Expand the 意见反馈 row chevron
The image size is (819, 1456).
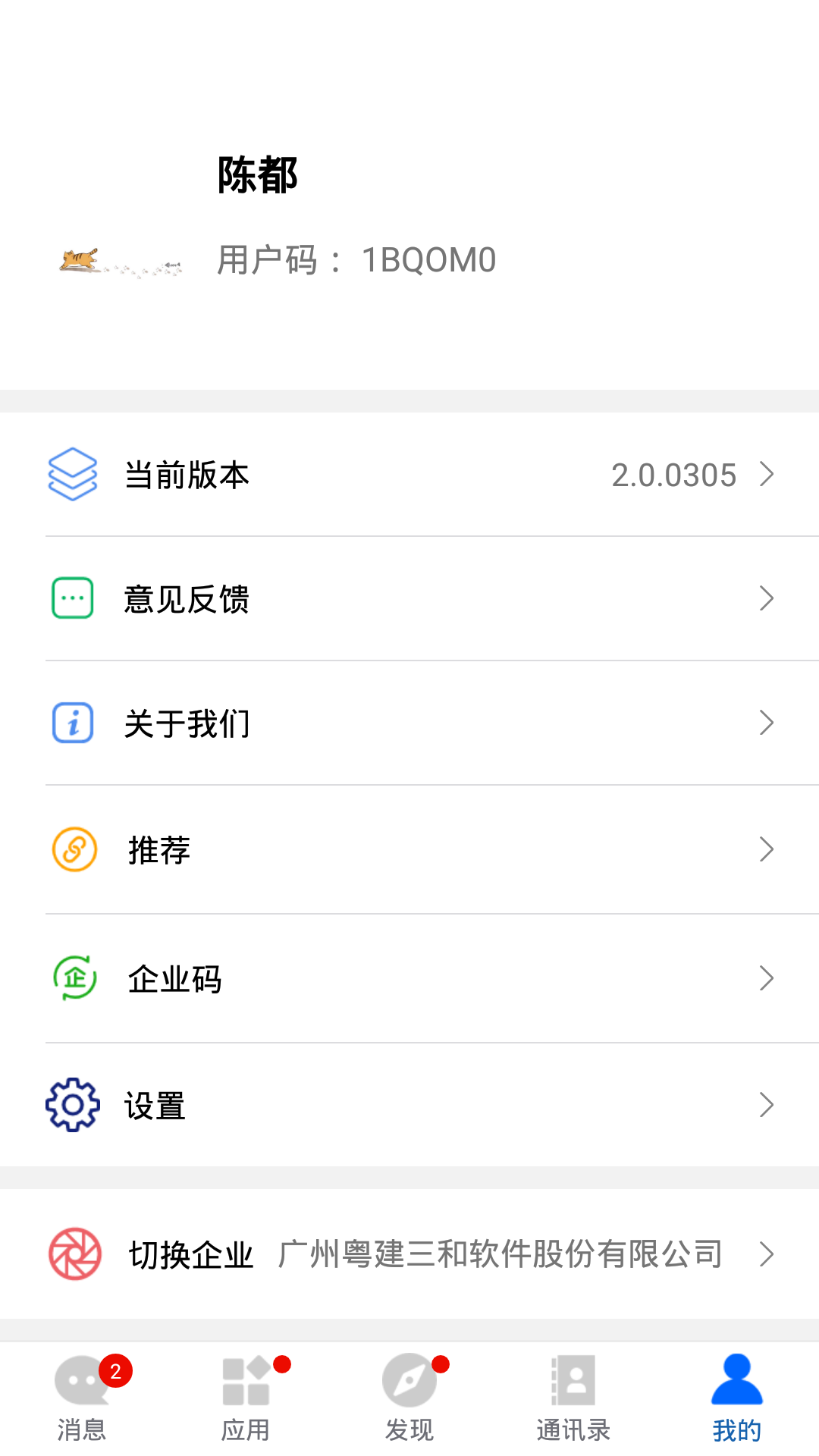coord(769,598)
